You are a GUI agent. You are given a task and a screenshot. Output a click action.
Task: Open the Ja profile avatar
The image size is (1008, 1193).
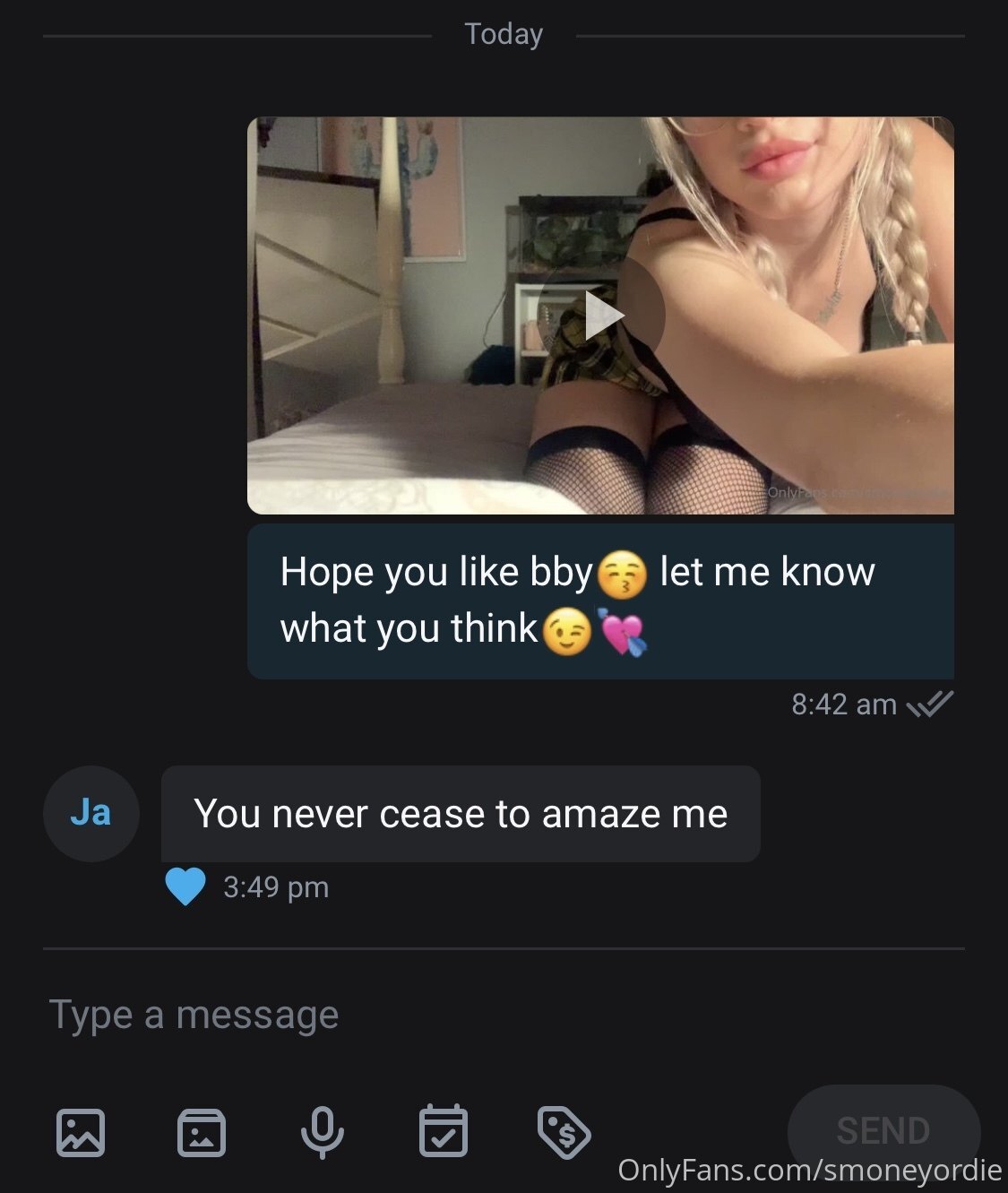click(90, 813)
